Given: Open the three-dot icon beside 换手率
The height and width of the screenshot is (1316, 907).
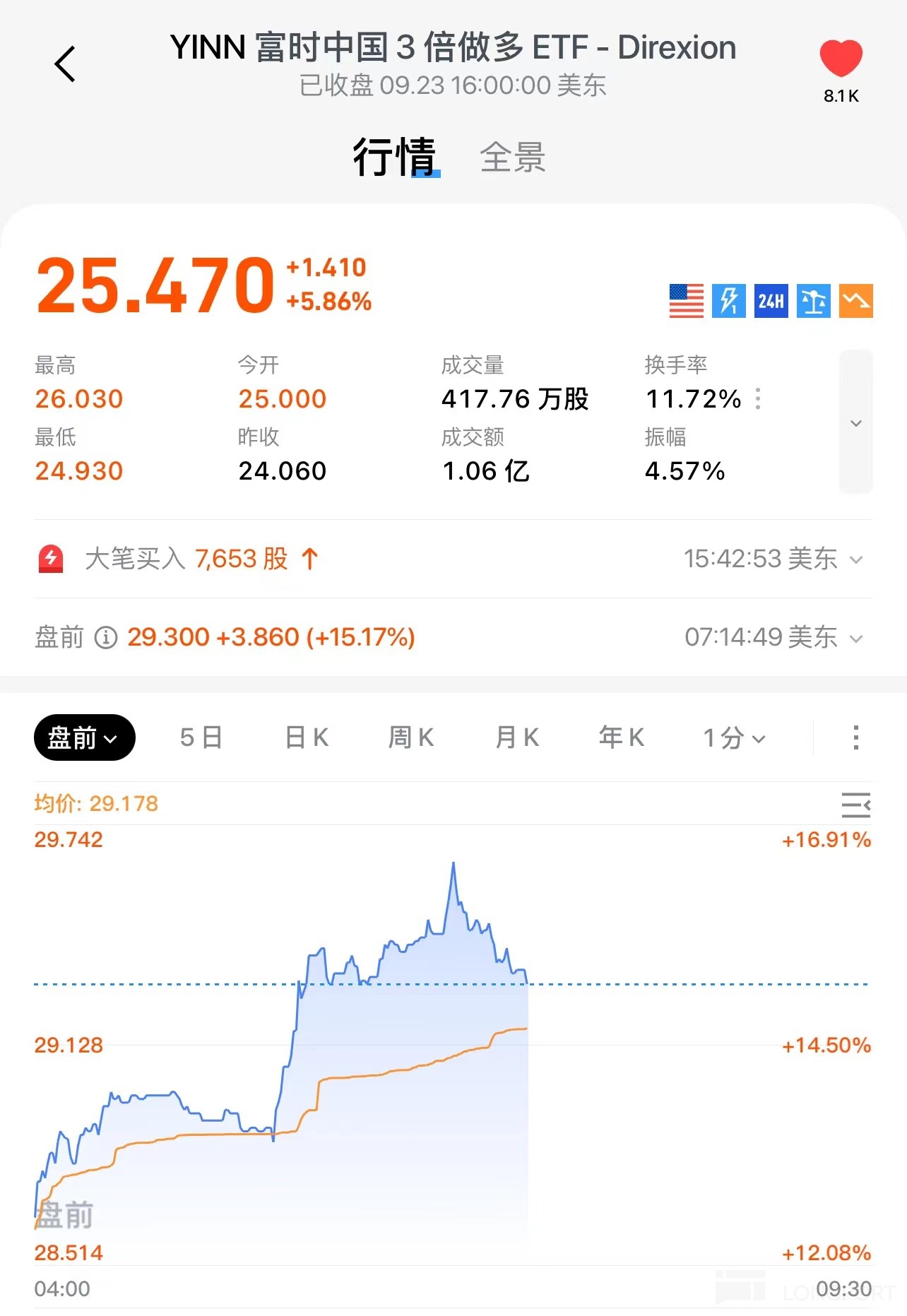Looking at the screenshot, I should [758, 398].
